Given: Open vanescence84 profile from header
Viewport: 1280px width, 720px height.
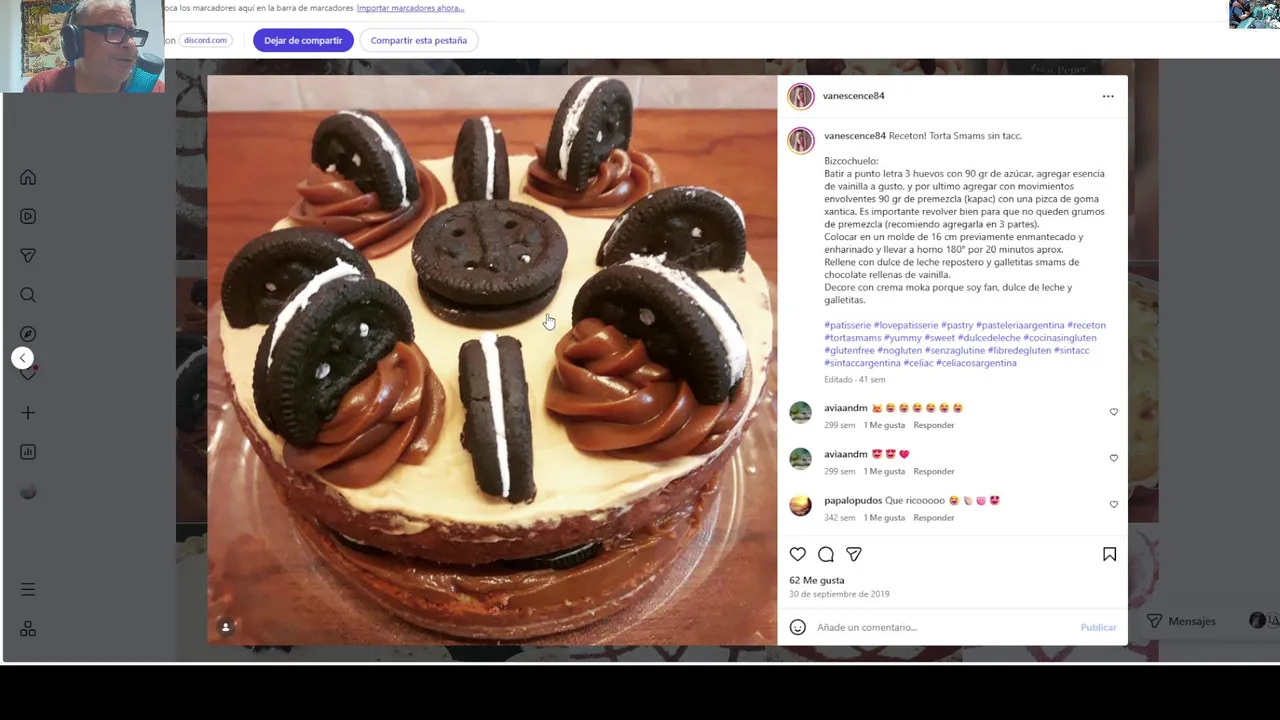Looking at the screenshot, I should 853,96.
